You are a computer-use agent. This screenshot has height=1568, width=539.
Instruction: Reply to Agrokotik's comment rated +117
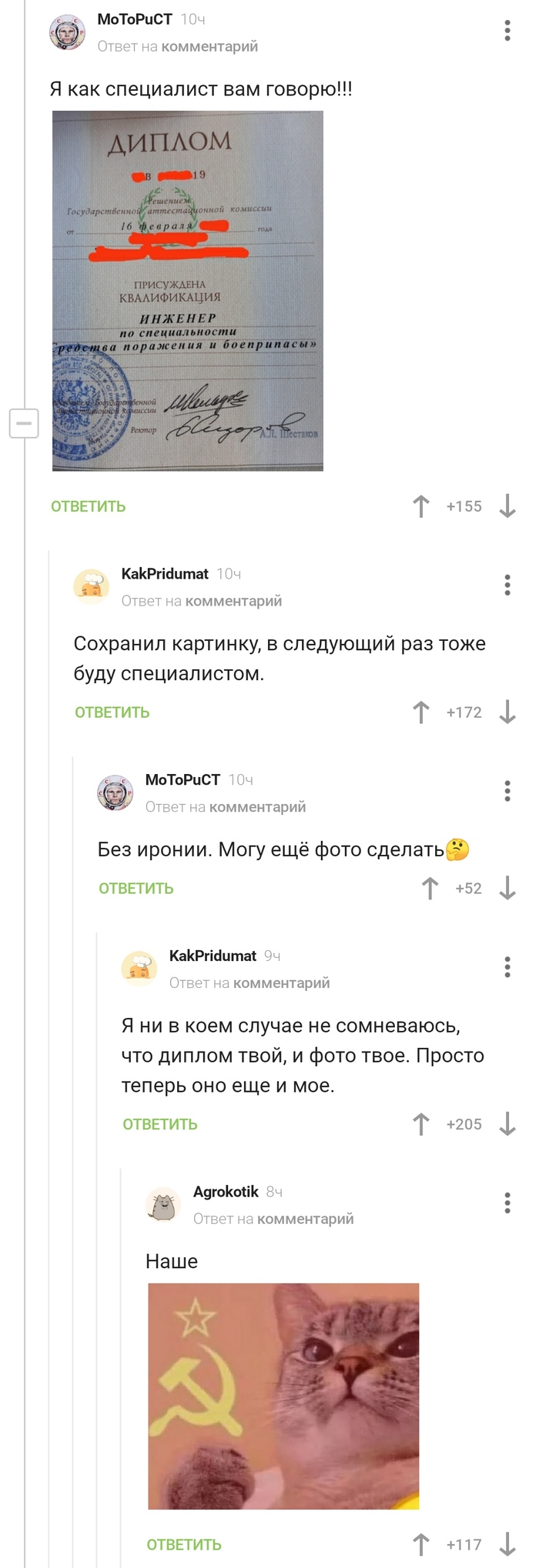point(184,1545)
